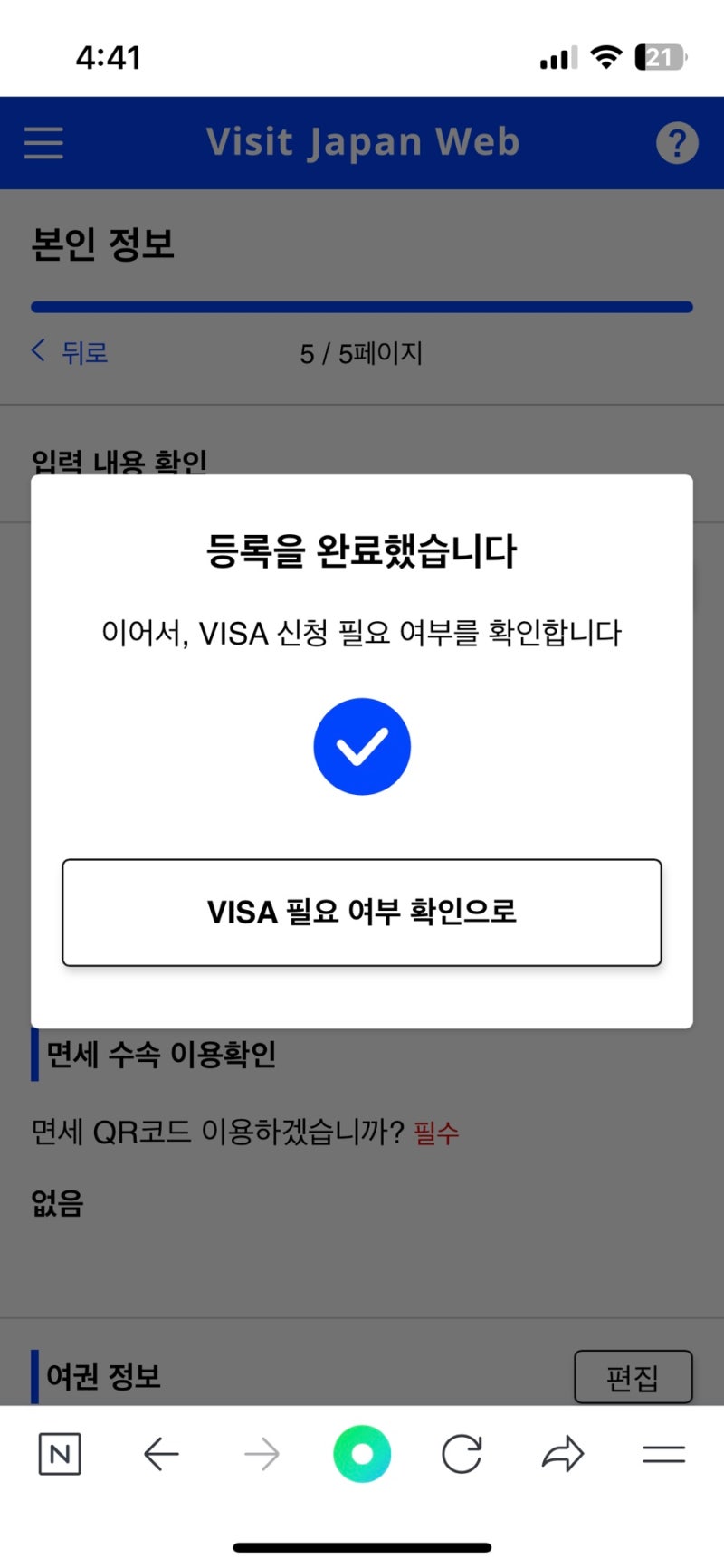Share this page with the share arrow
724x1568 pixels.
pos(563,1454)
